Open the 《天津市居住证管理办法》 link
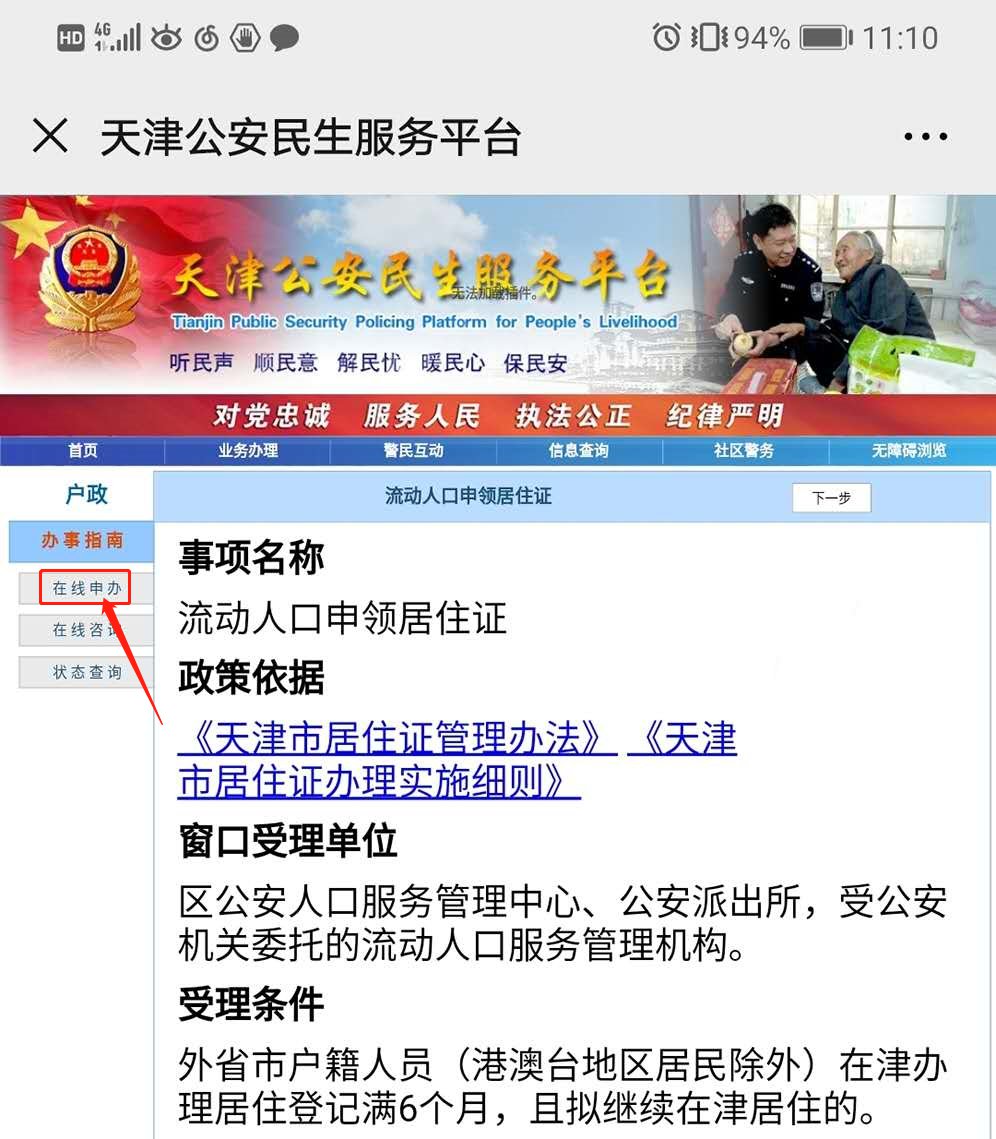 coord(397,739)
